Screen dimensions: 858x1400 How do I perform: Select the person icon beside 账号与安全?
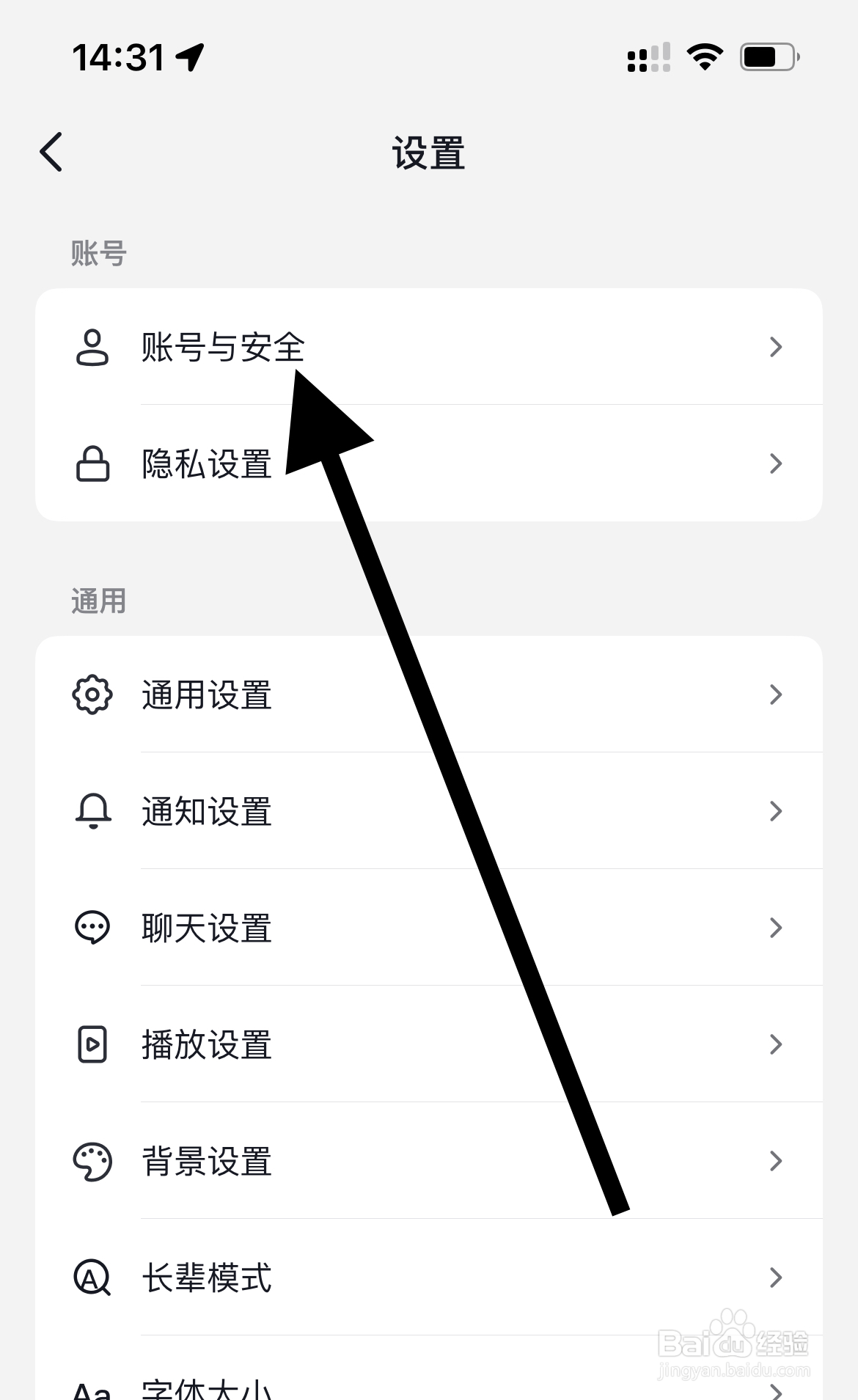coord(91,348)
